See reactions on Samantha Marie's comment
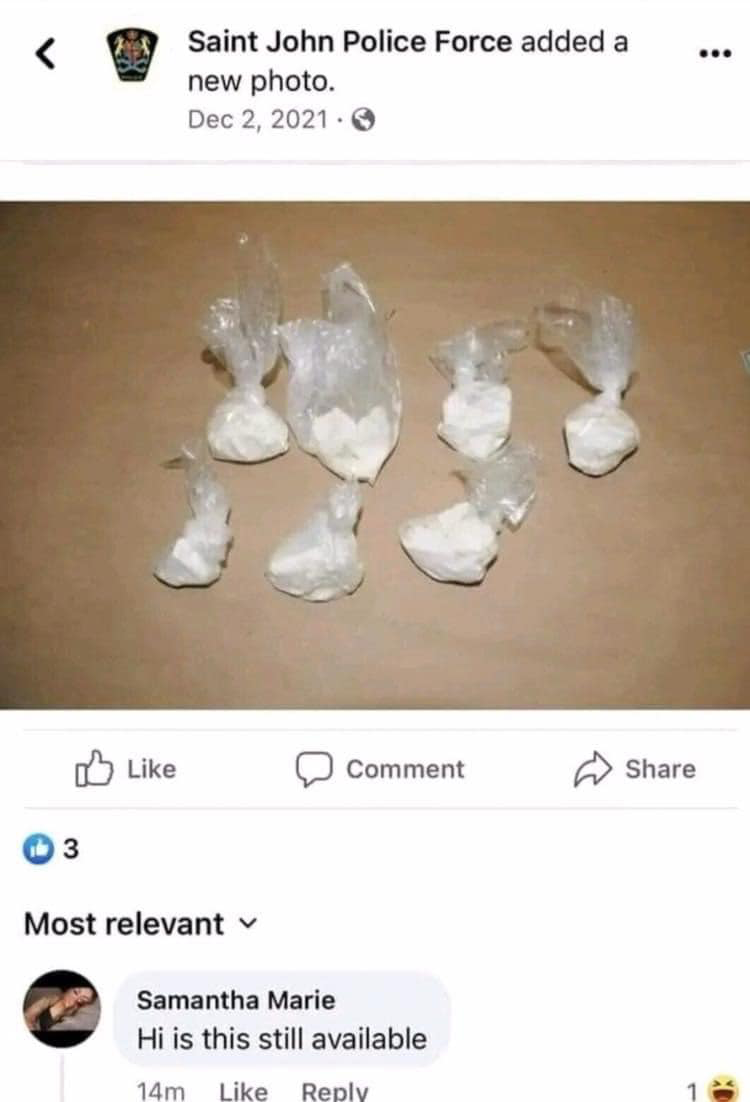The height and width of the screenshot is (1102, 750). 710,1089
